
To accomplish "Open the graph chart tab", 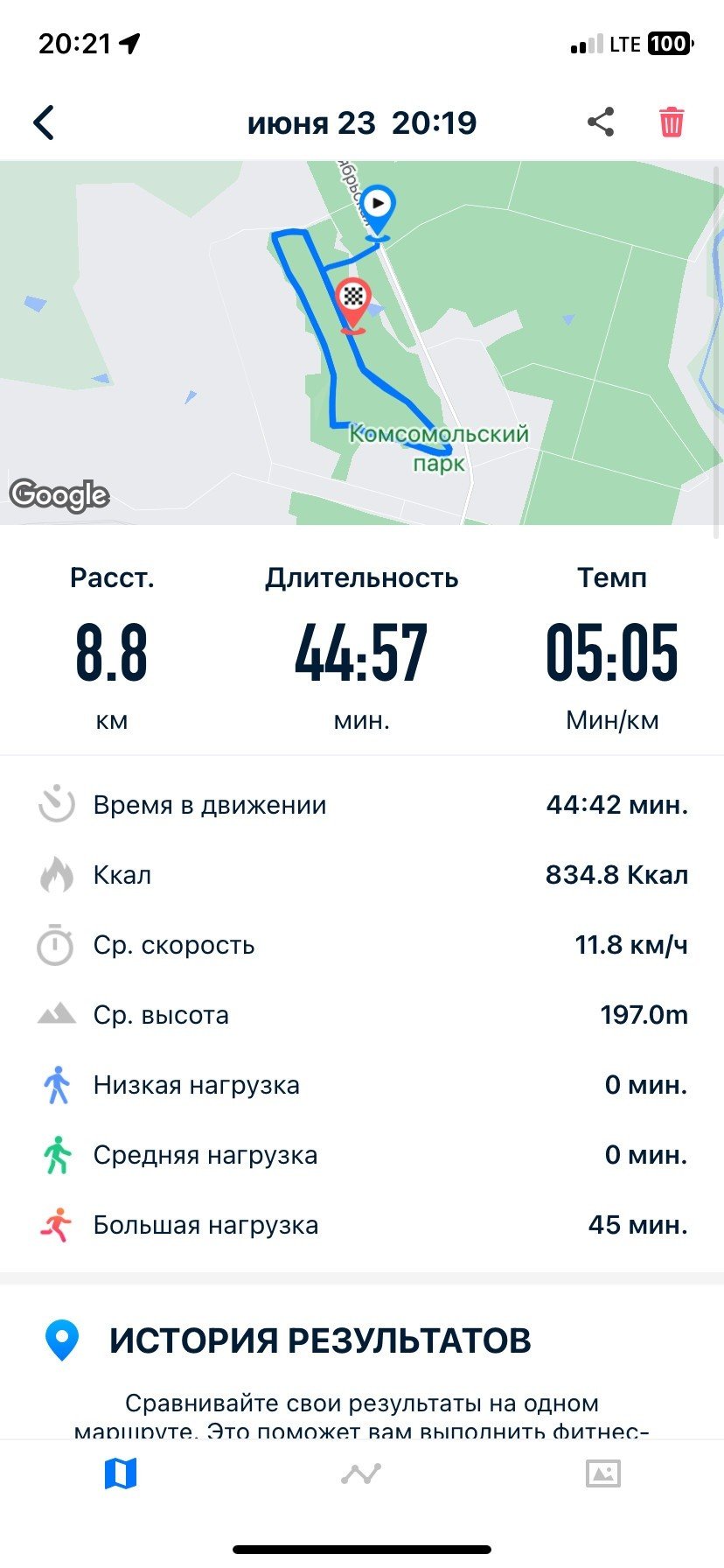I will pyautogui.click(x=361, y=1473).
